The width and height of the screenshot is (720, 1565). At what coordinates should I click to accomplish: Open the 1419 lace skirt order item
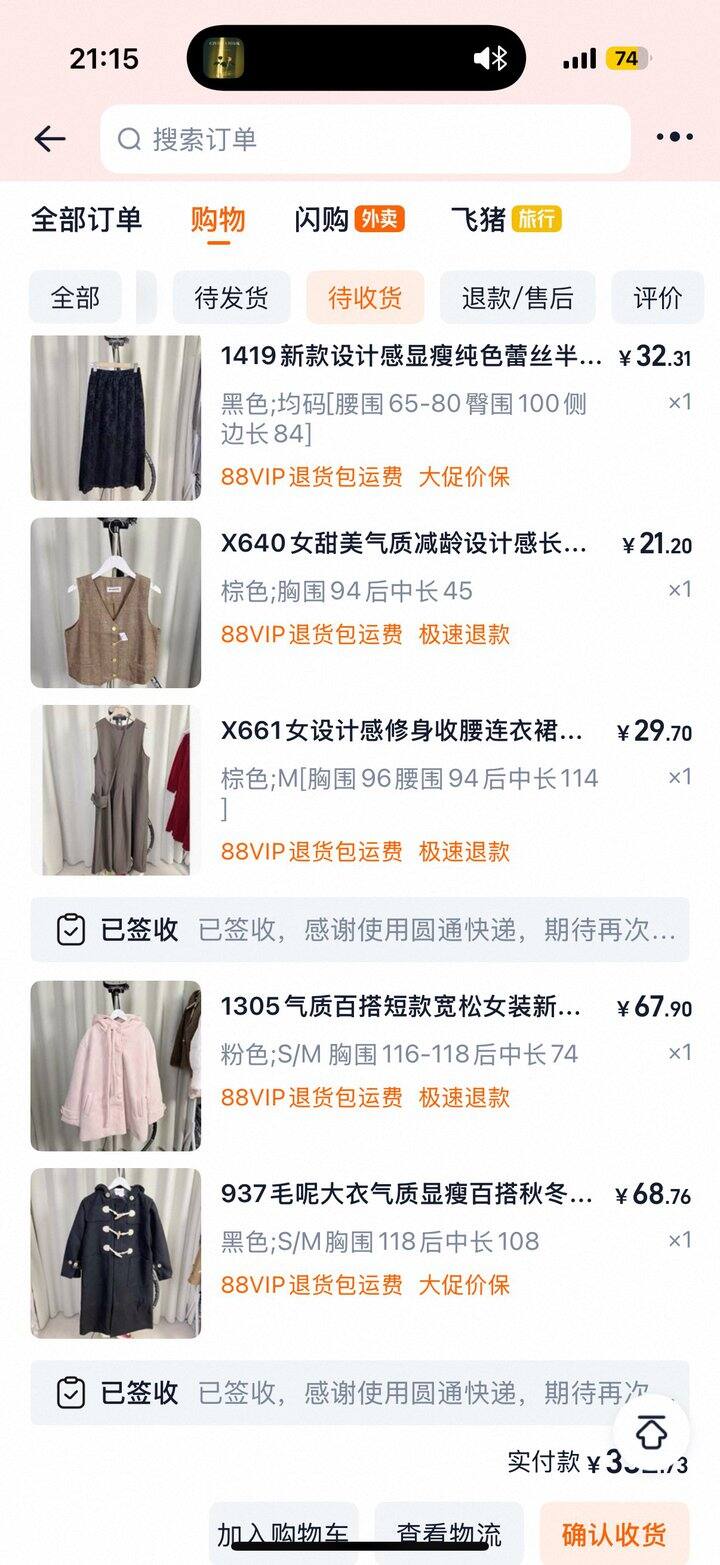(x=411, y=357)
